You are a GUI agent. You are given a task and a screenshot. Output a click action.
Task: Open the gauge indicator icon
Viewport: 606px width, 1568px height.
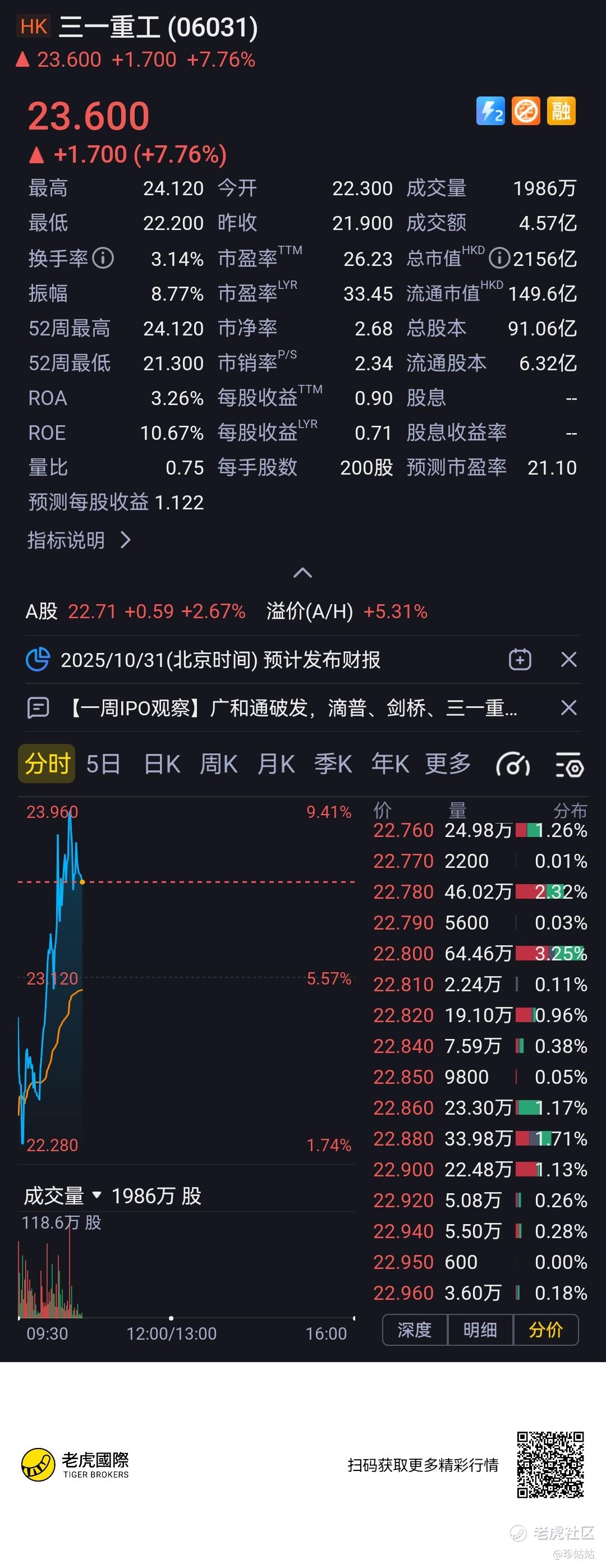pos(513,765)
